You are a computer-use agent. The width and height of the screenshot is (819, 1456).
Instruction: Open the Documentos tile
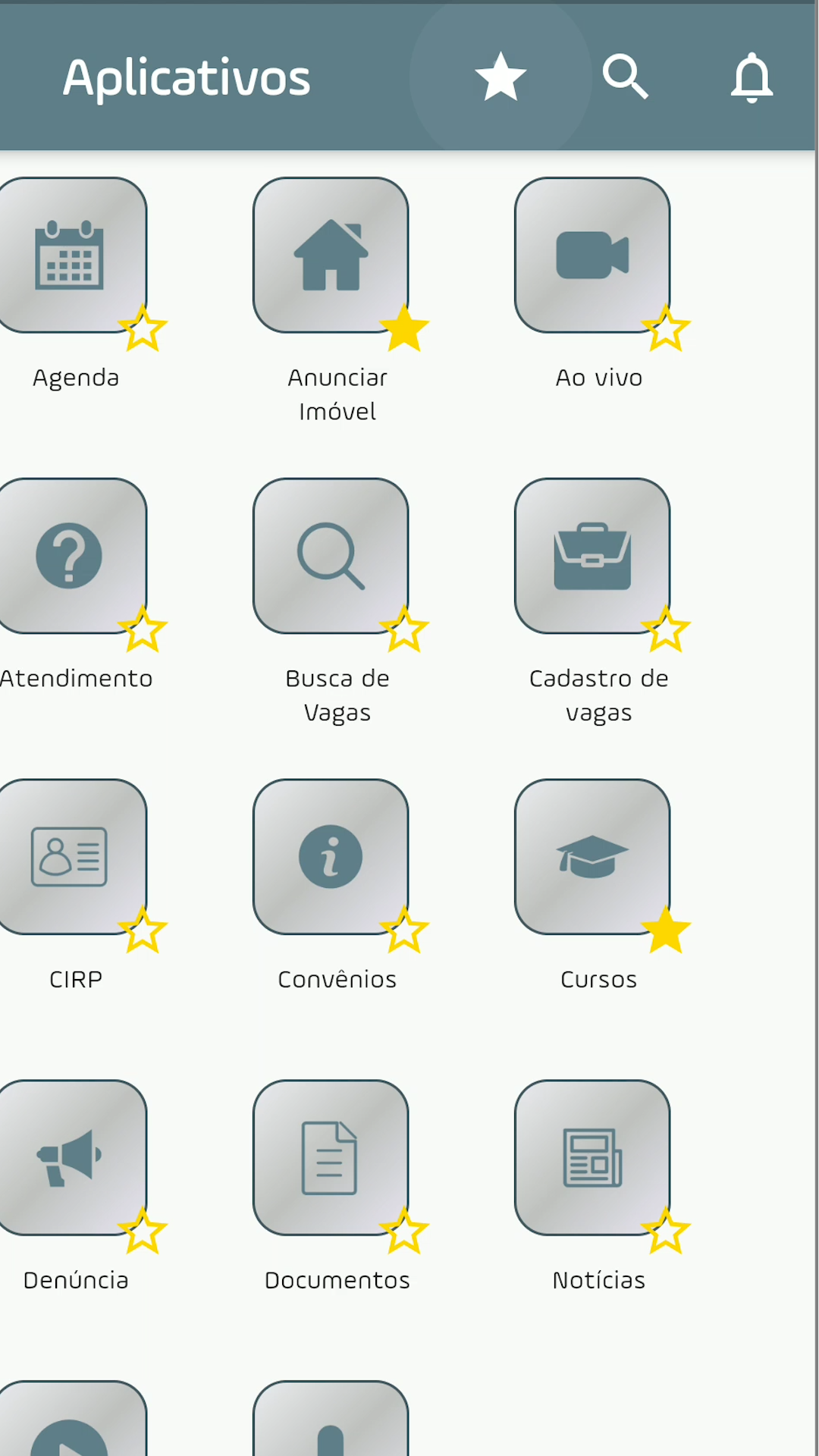coord(331,1158)
